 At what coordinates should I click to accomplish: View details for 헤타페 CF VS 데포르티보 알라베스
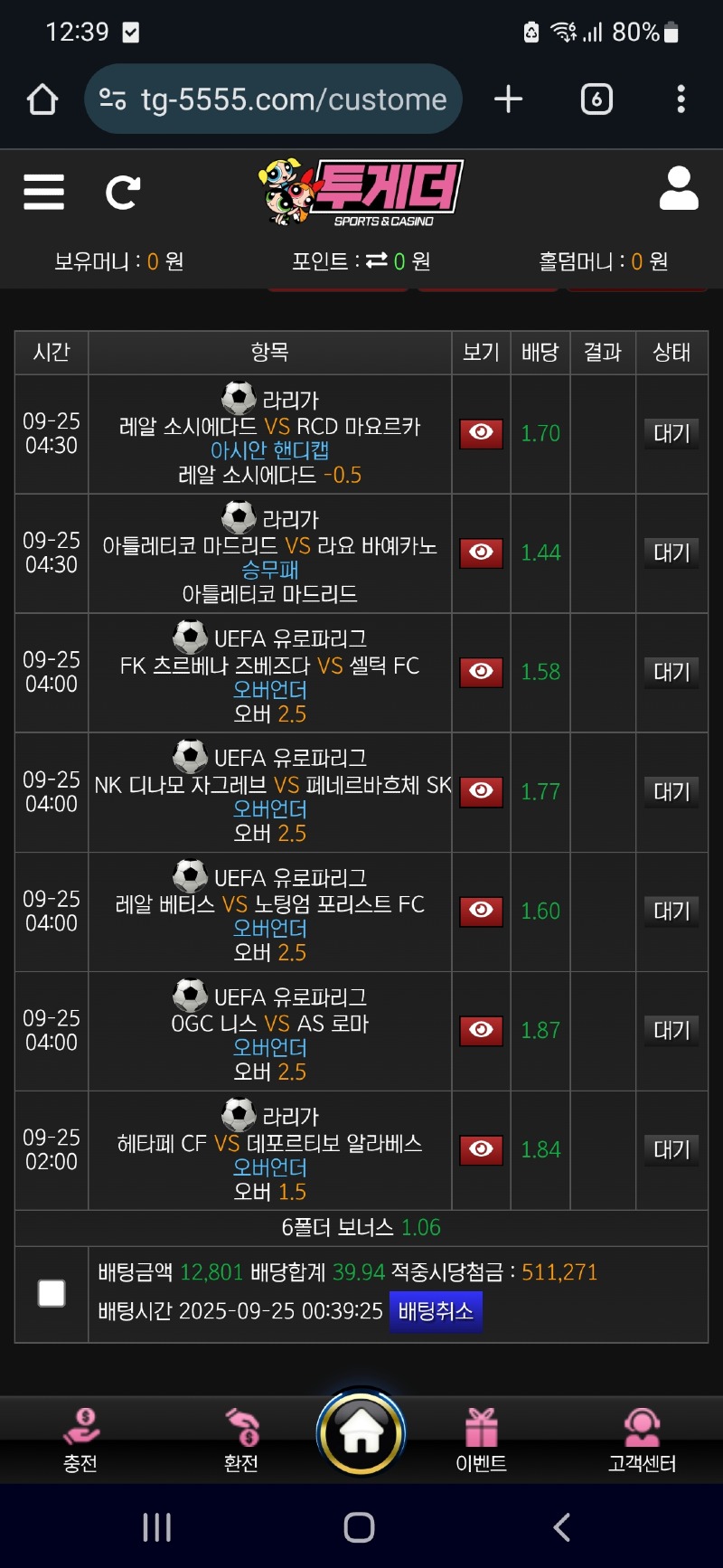pyautogui.click(x=481, y=1149)
